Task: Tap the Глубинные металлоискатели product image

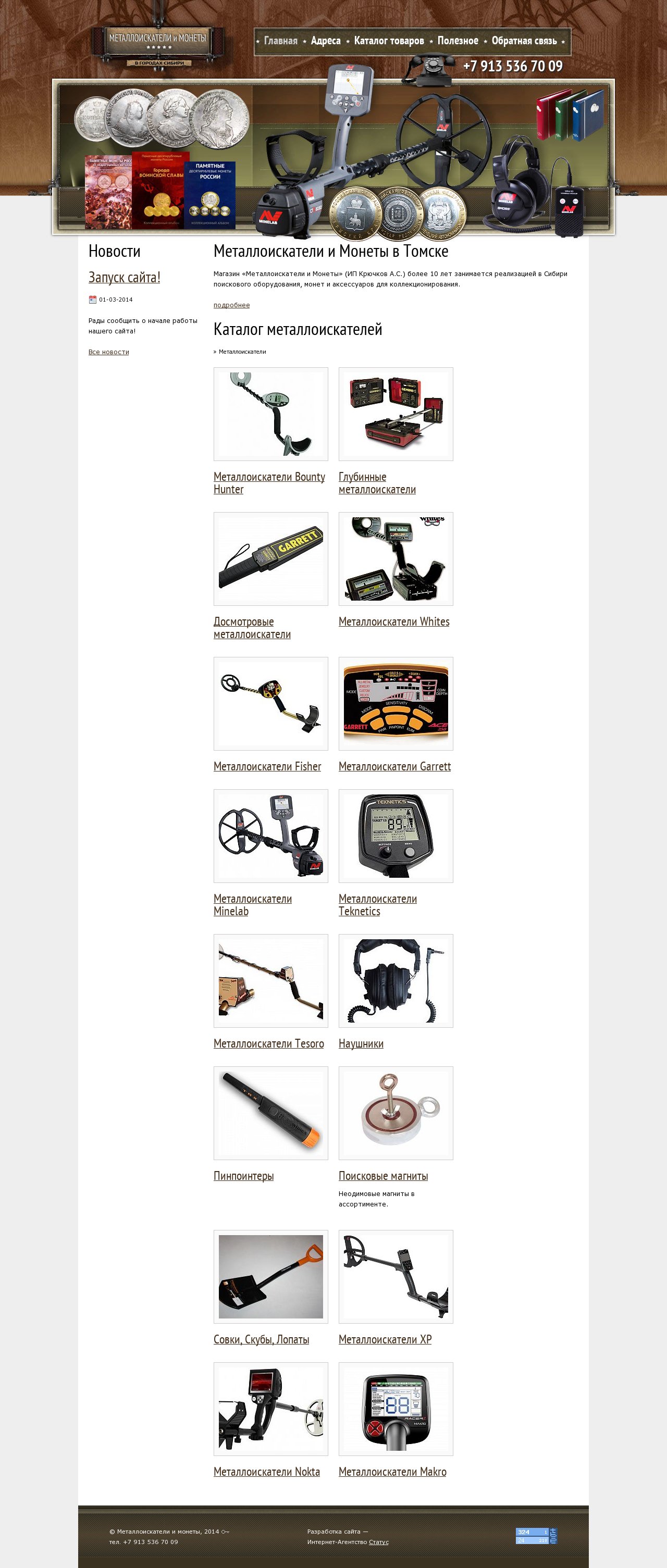Action: click(396, 414)
